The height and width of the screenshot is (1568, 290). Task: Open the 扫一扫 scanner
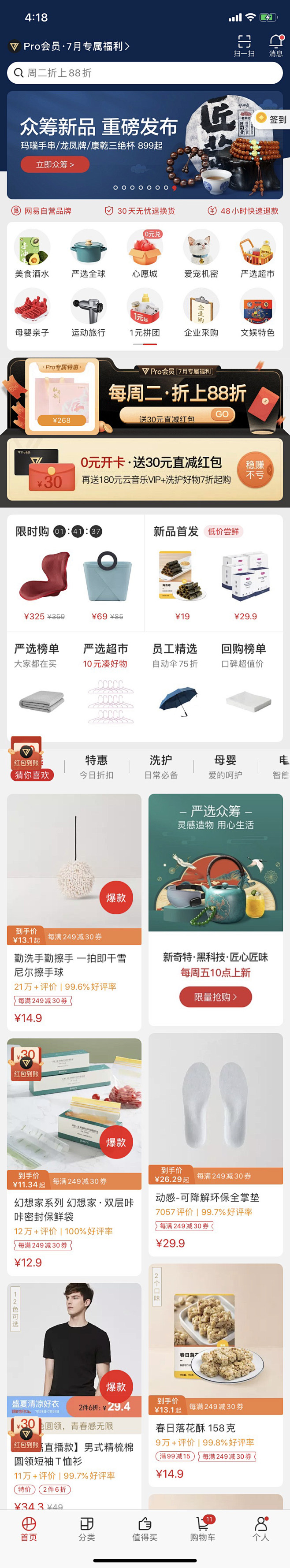[x=244, y=45]
